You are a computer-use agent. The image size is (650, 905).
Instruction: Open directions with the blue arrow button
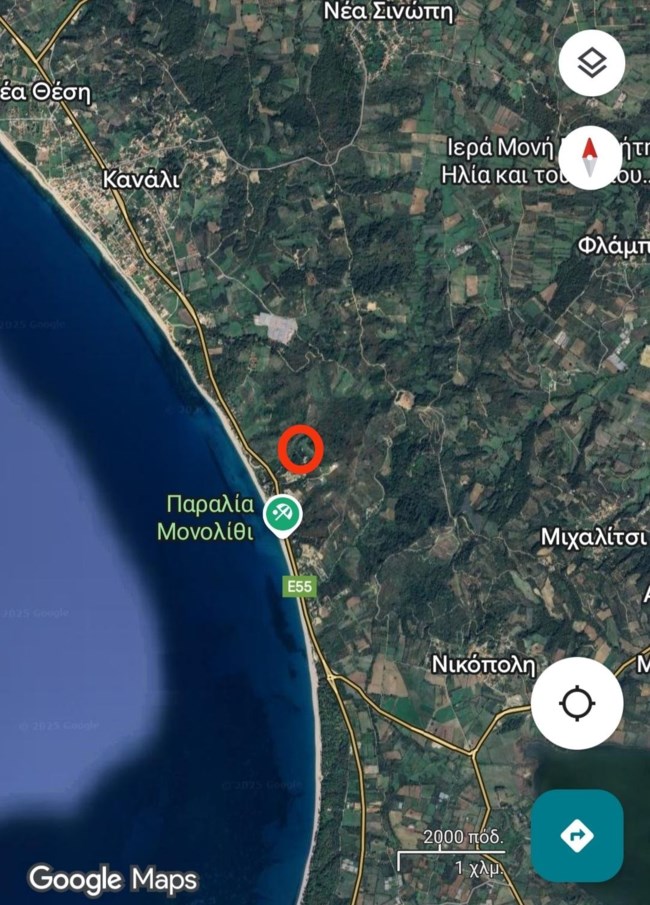(x=577, y=835)
